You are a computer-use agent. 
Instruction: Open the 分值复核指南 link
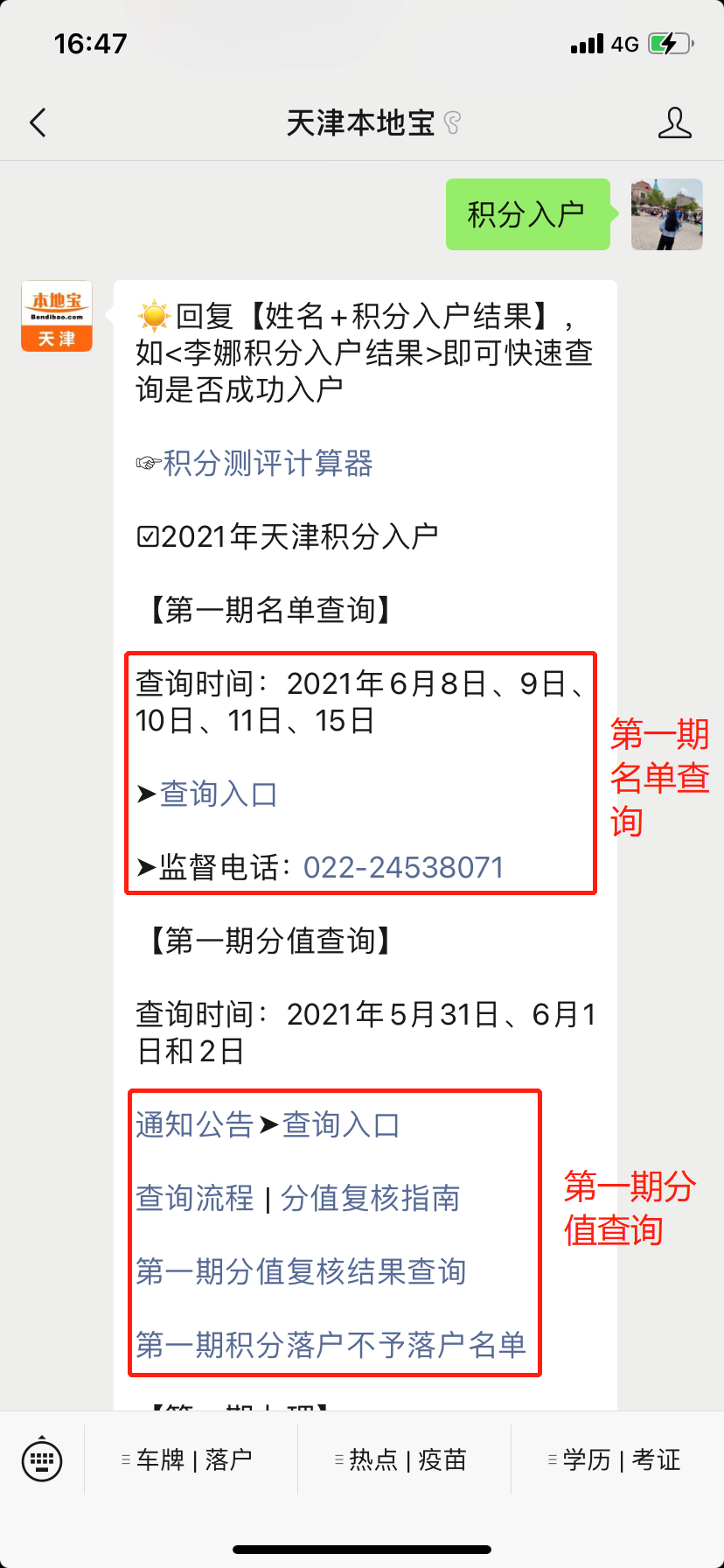coord(371,1198)
